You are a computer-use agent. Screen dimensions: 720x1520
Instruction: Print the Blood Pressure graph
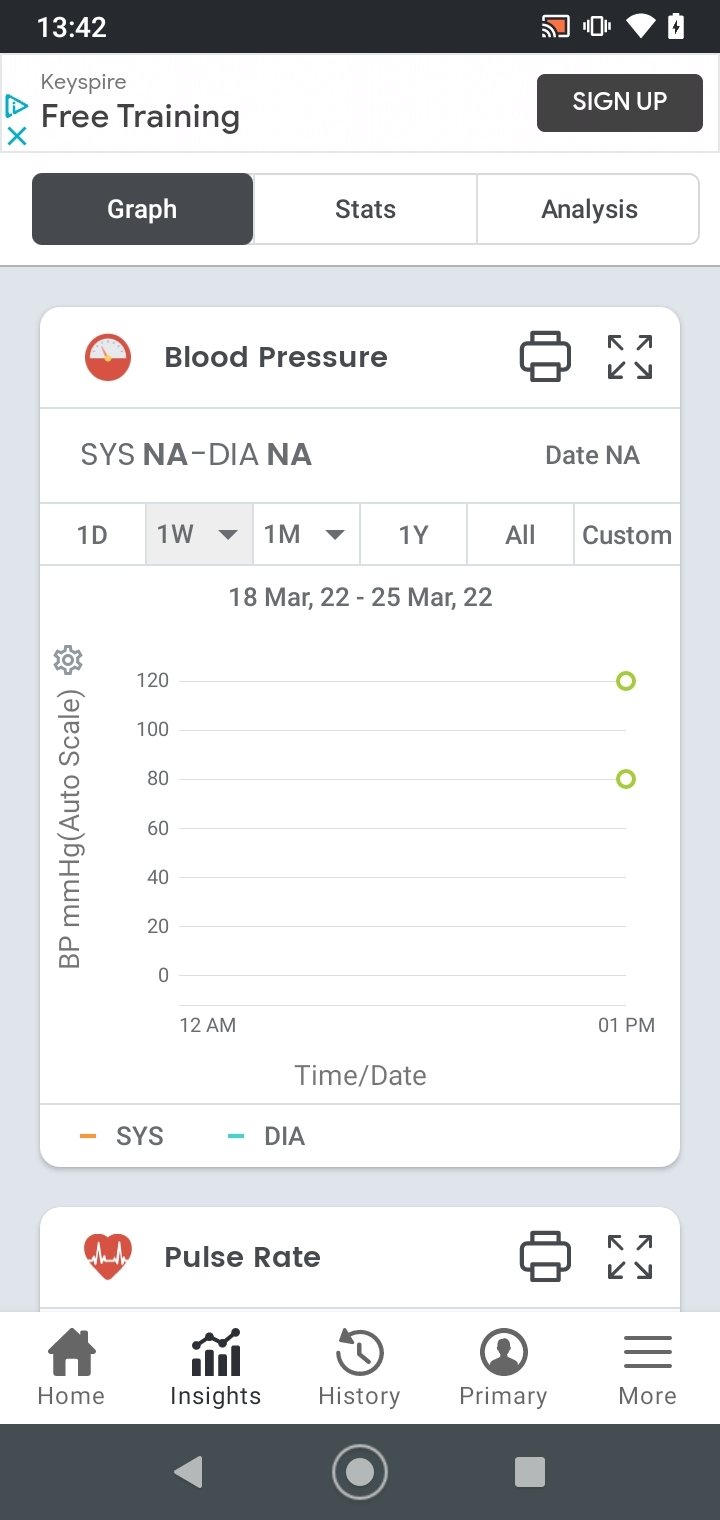point(545,357)
